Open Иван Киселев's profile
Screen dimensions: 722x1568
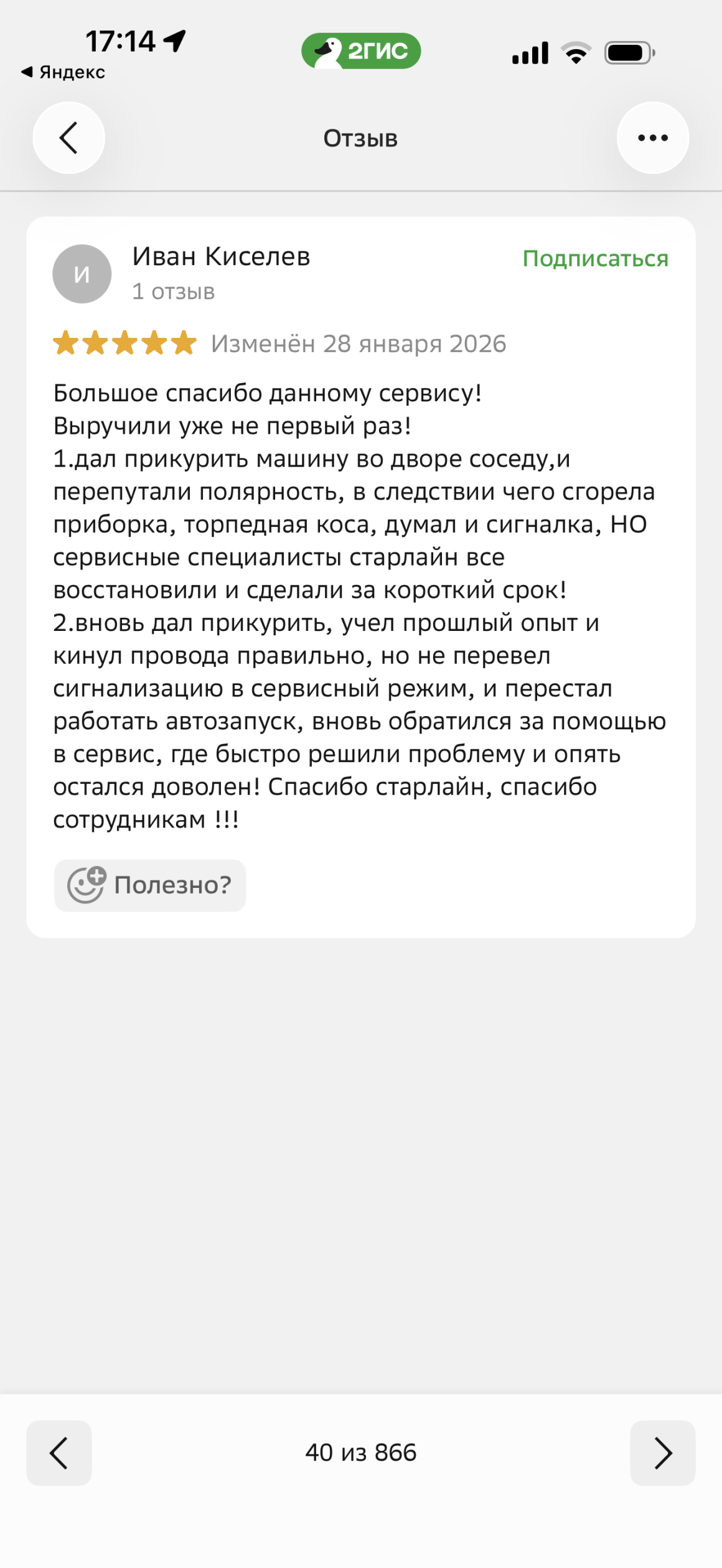(220, 256)
